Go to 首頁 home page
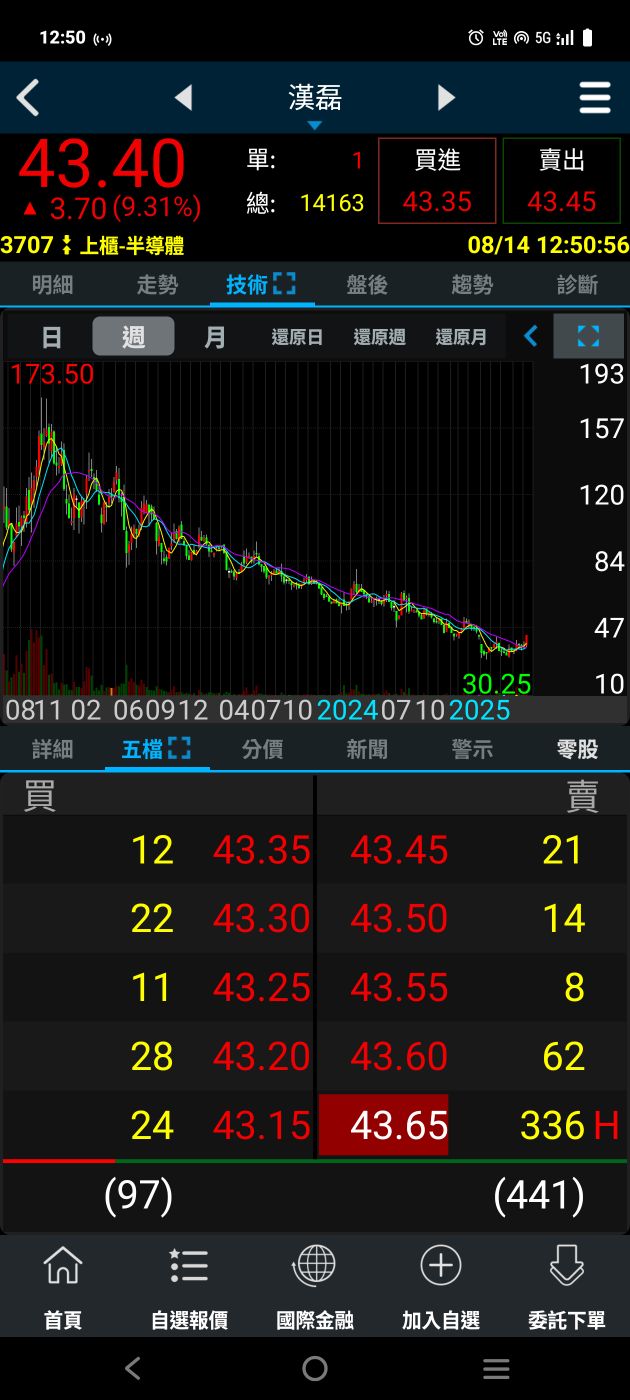The width and height of the screenshot is (630, 1400). (x=63, y=1287)
